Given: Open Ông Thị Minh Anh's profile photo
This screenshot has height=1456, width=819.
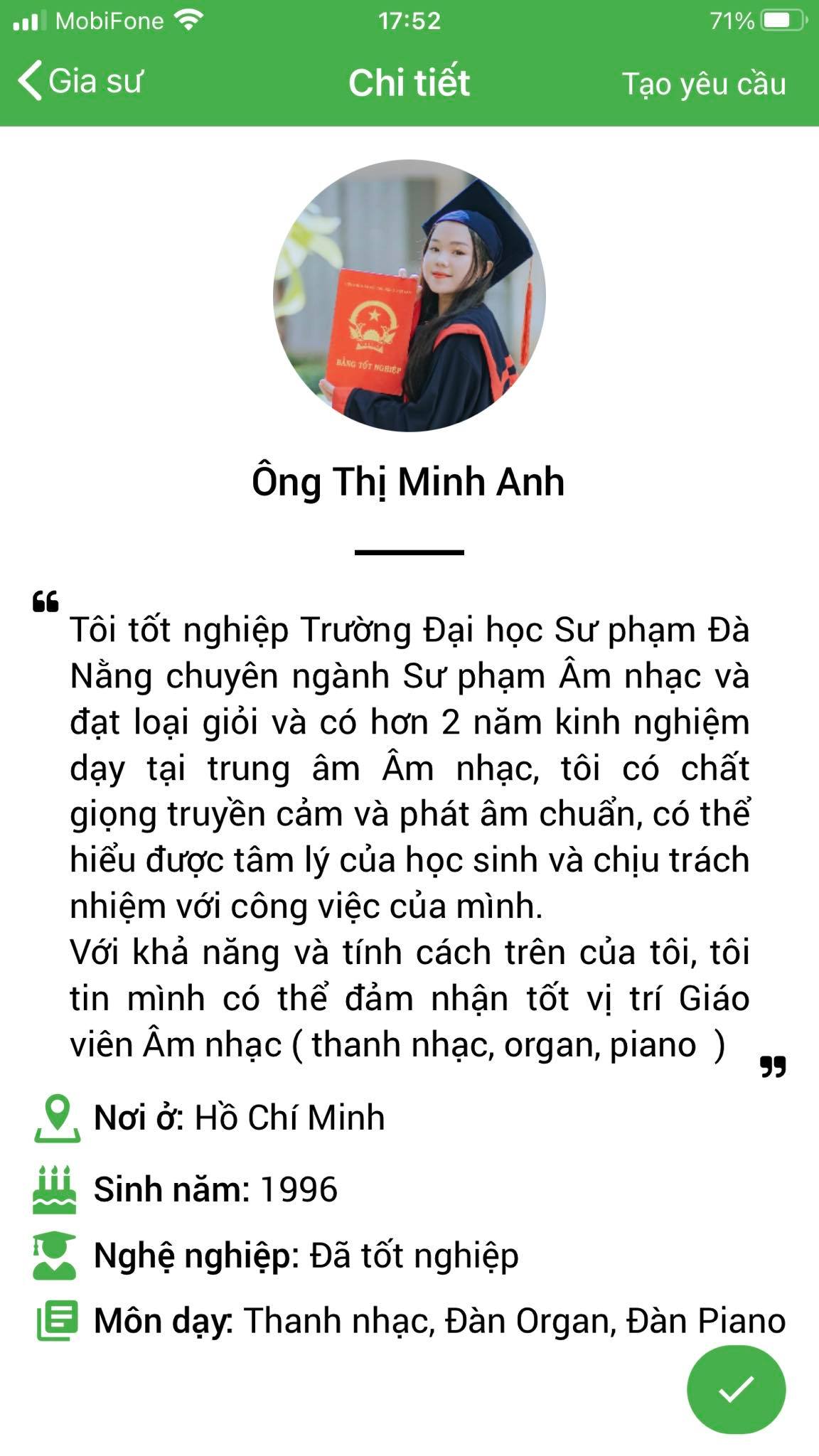Looking at the screenshot, I should tap(409, 296).
